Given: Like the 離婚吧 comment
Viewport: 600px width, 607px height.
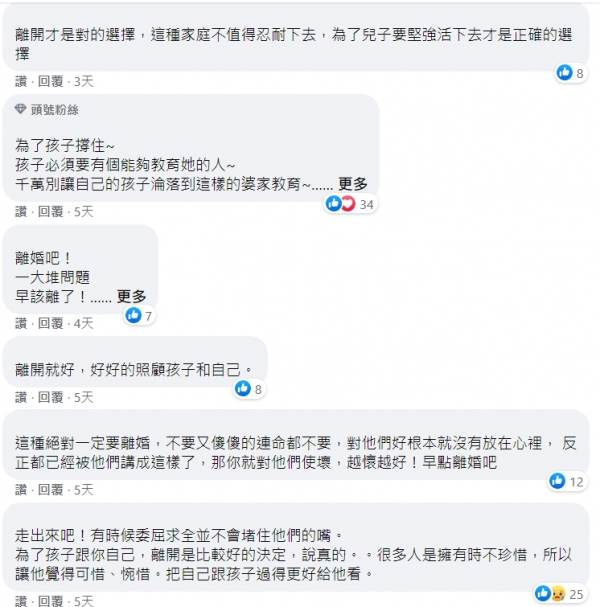Looking at the screenshot, I should pyautogui.click(x=21, y=324).
